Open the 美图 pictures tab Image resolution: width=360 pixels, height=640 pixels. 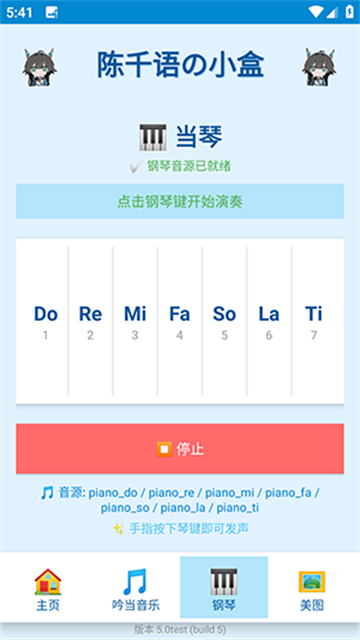coord(312,587)
